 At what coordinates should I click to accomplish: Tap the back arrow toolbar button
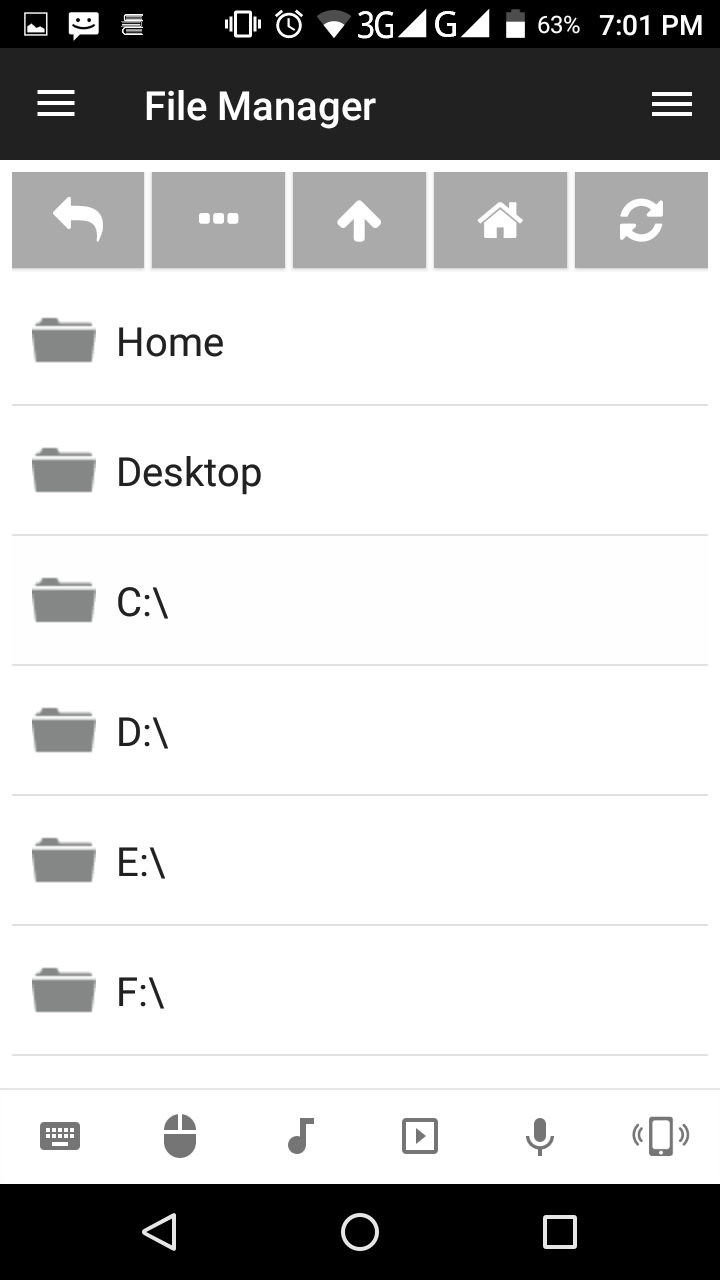(78, 220)
